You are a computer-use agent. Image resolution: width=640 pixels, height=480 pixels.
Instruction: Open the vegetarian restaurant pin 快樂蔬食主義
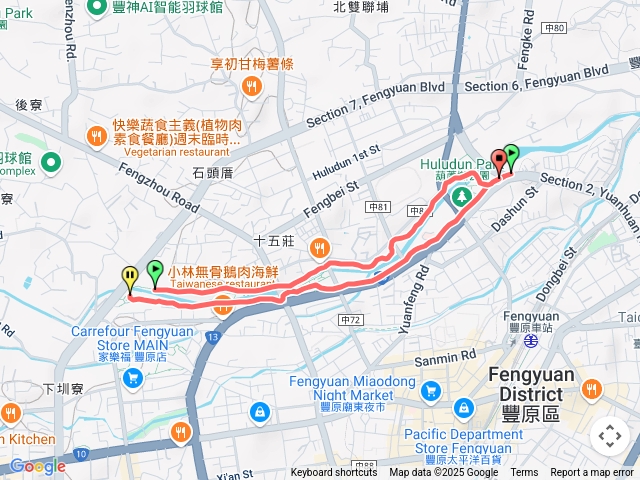(97, 134)
